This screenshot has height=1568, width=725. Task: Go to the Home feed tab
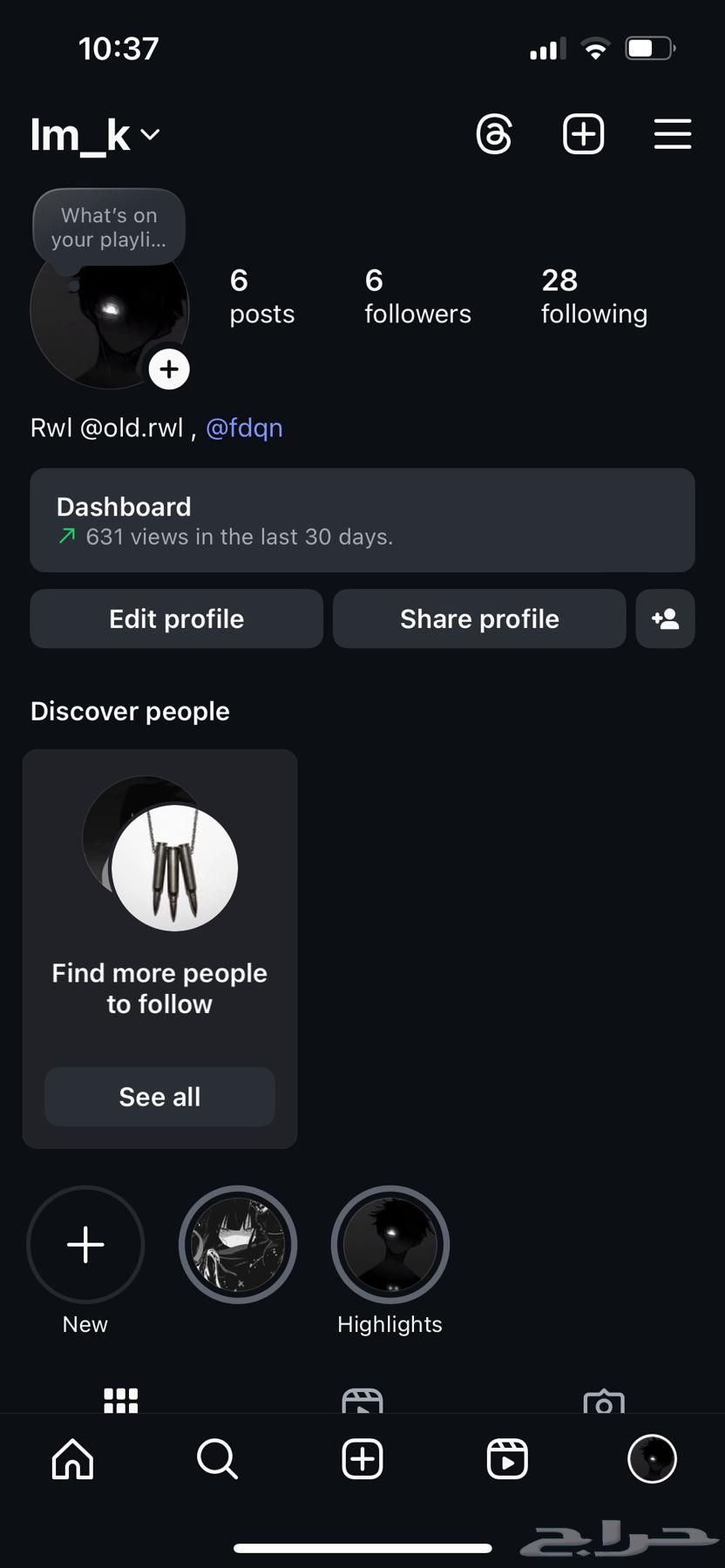[x=72, y=1459]
